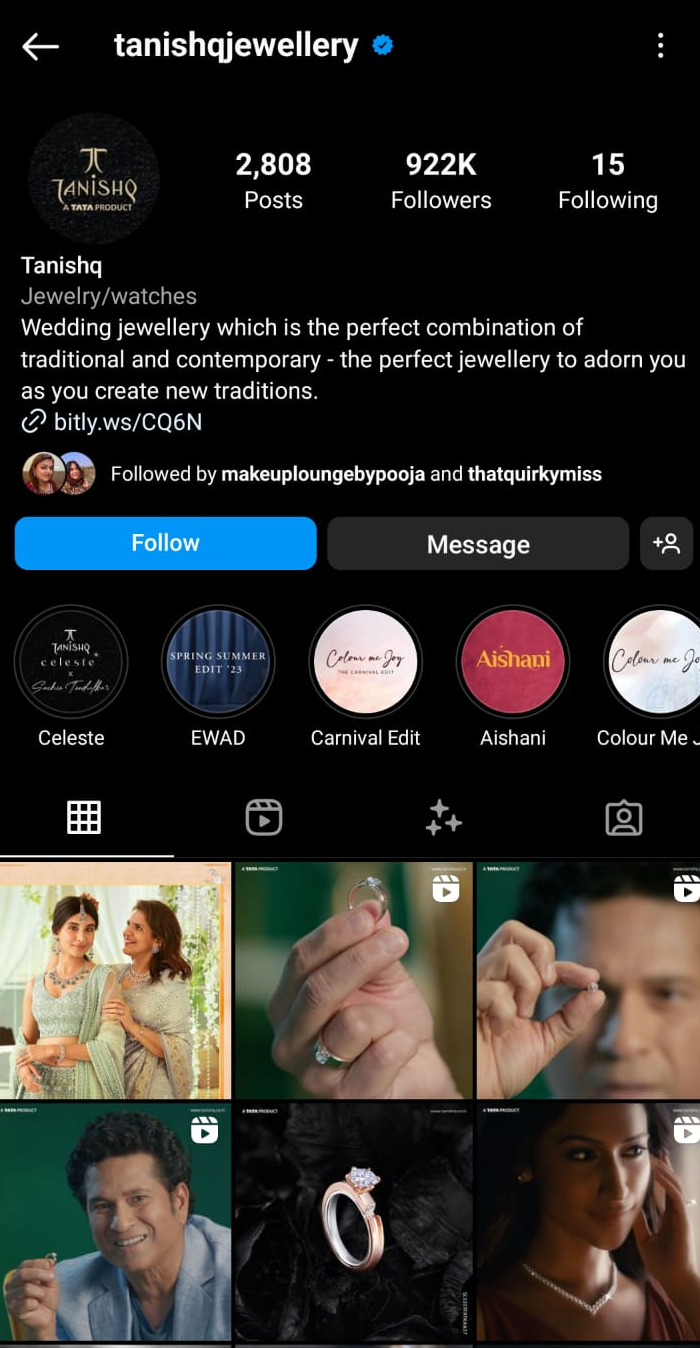
Task: Switch to the posts grid tab
Action: (x=84, y=818)
